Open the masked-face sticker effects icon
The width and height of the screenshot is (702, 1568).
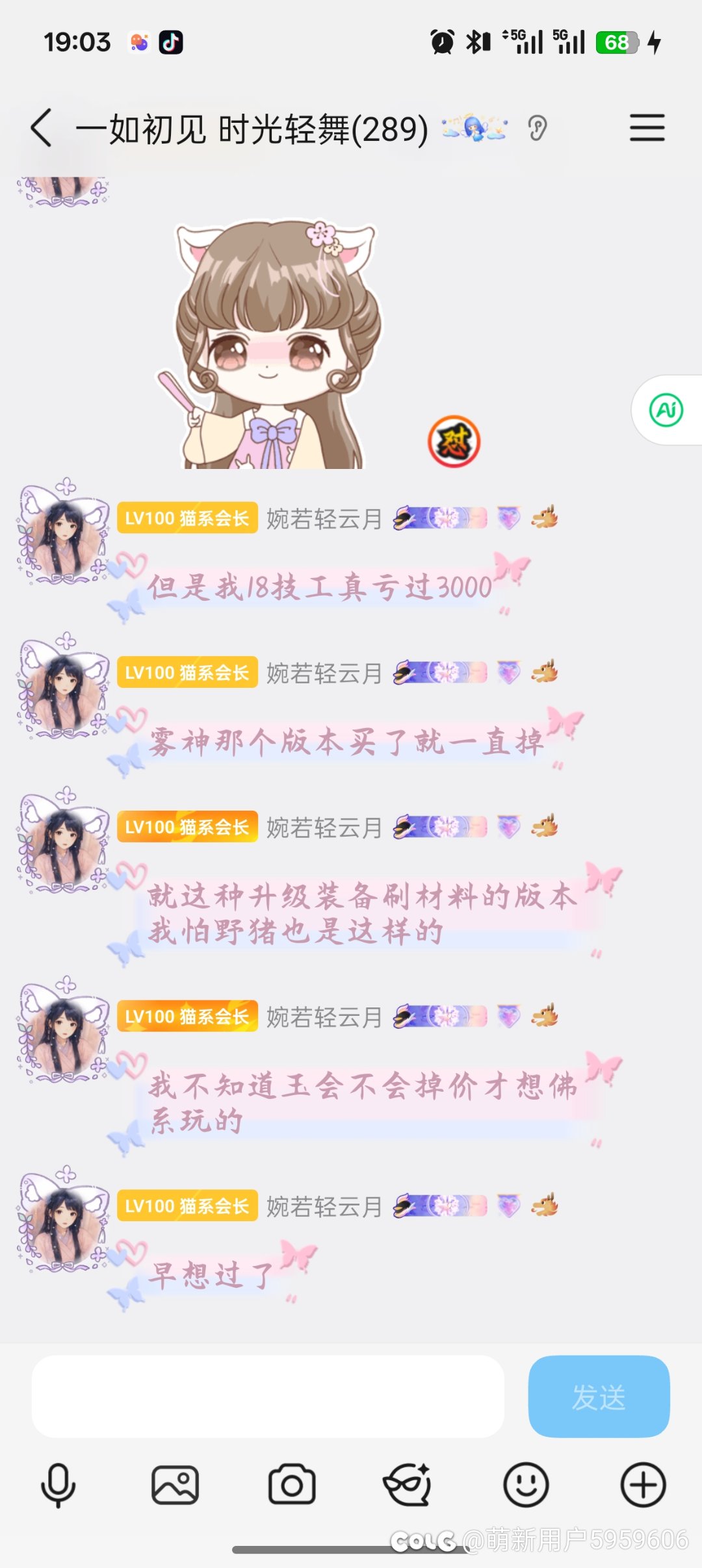pos(408,1485)
